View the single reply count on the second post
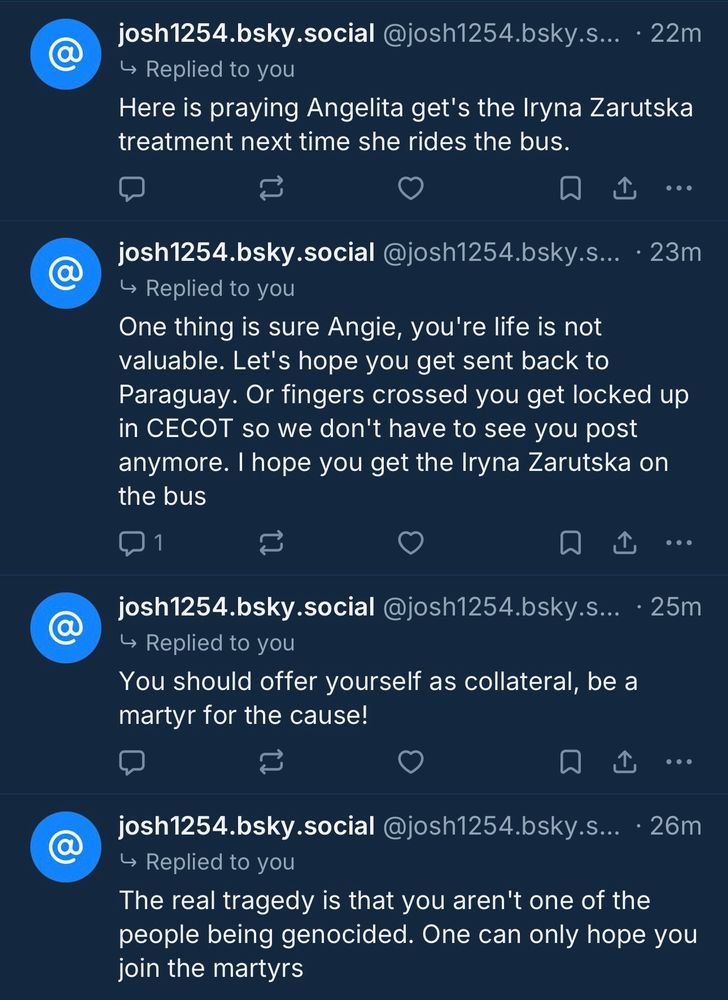 (x=138, y=542)
